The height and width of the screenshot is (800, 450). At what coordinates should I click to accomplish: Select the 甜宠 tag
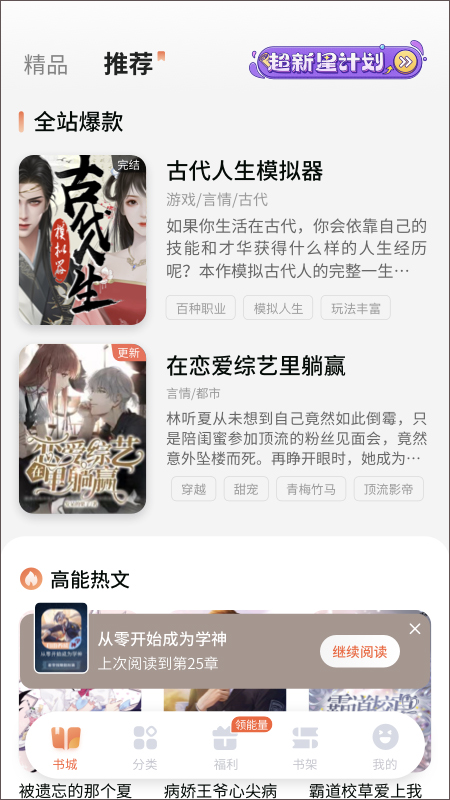[x=246, y=489]
